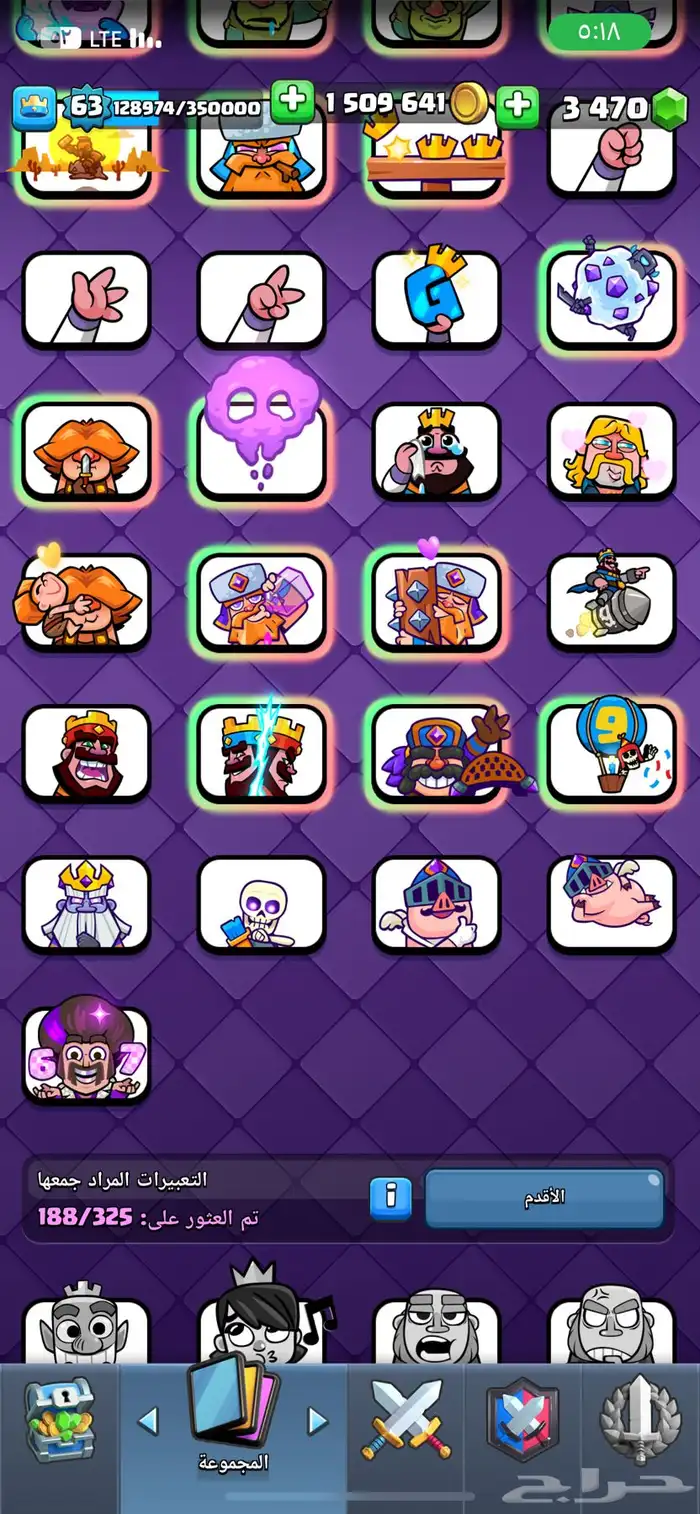Open the king level 63 badge
The height and width of the screenshot is (1514, 700).
[x=88, y=105]
